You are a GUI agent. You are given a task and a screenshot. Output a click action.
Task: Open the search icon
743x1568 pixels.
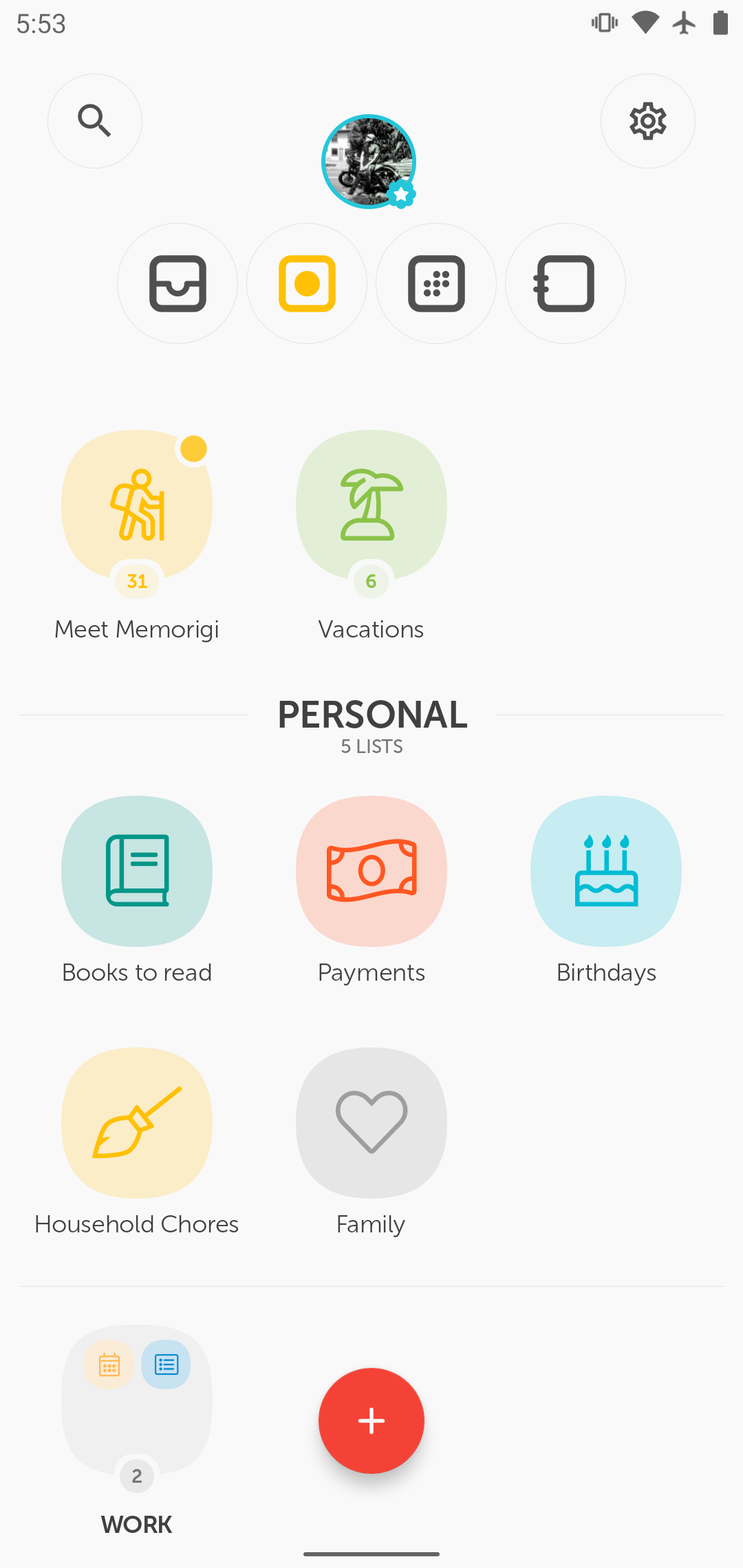click(95, 121)
